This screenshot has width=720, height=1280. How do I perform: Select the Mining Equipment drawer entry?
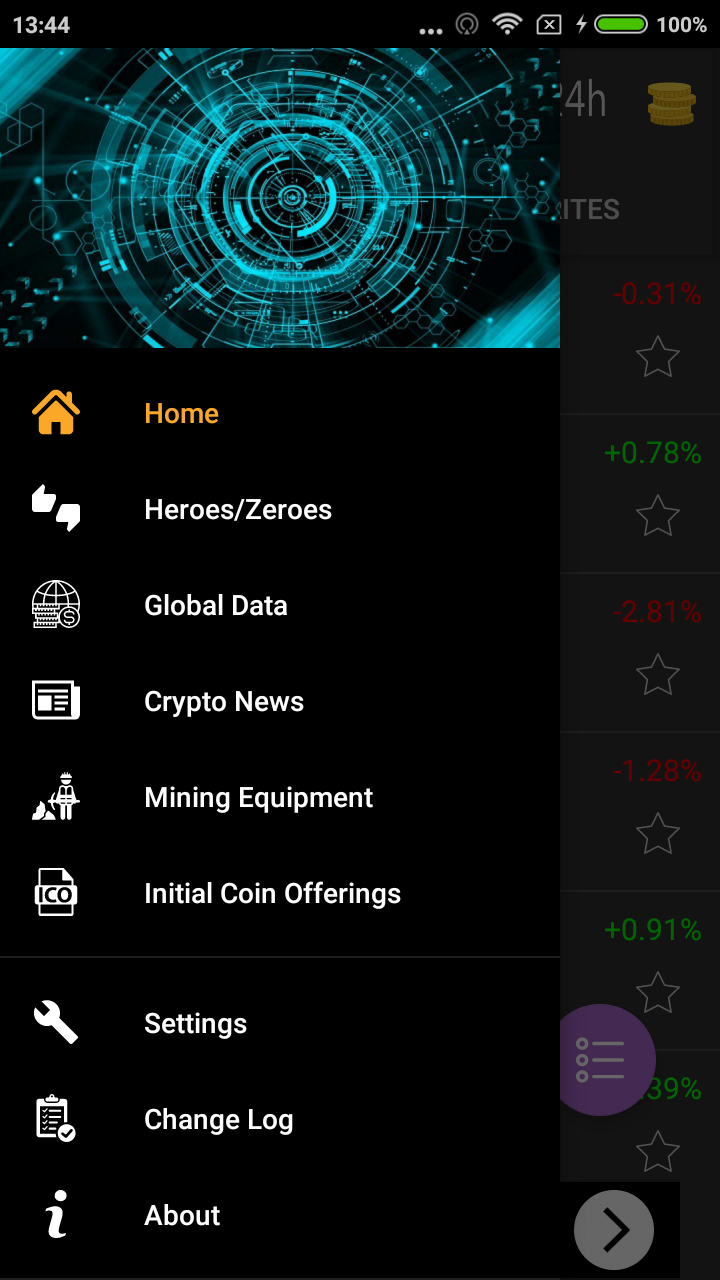coord(258,797)
